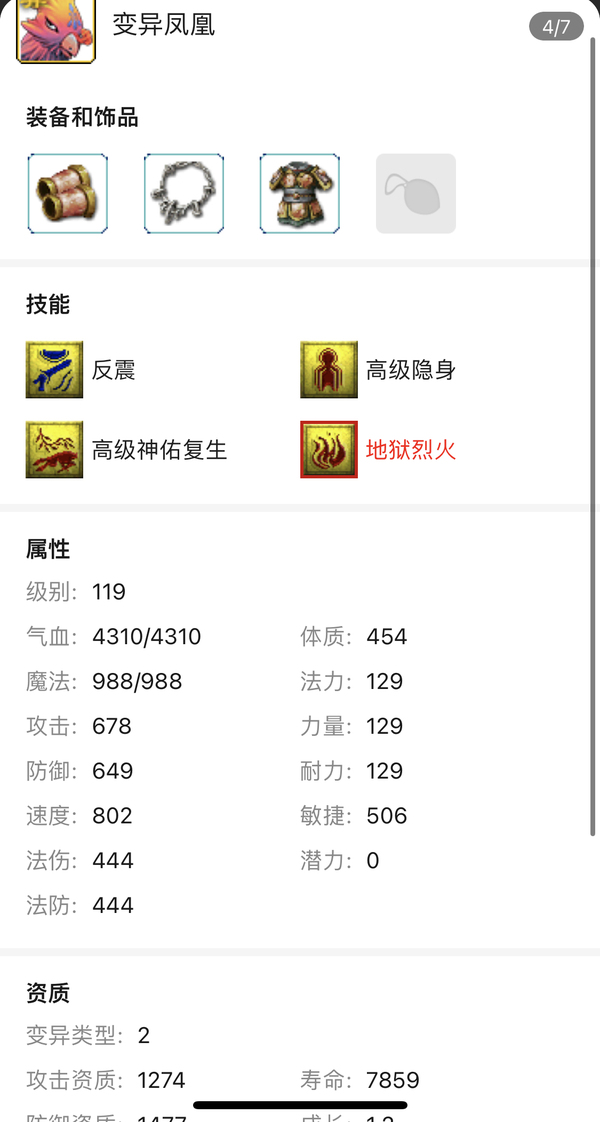View the 高级隐身 skill icon

point(329,370)
